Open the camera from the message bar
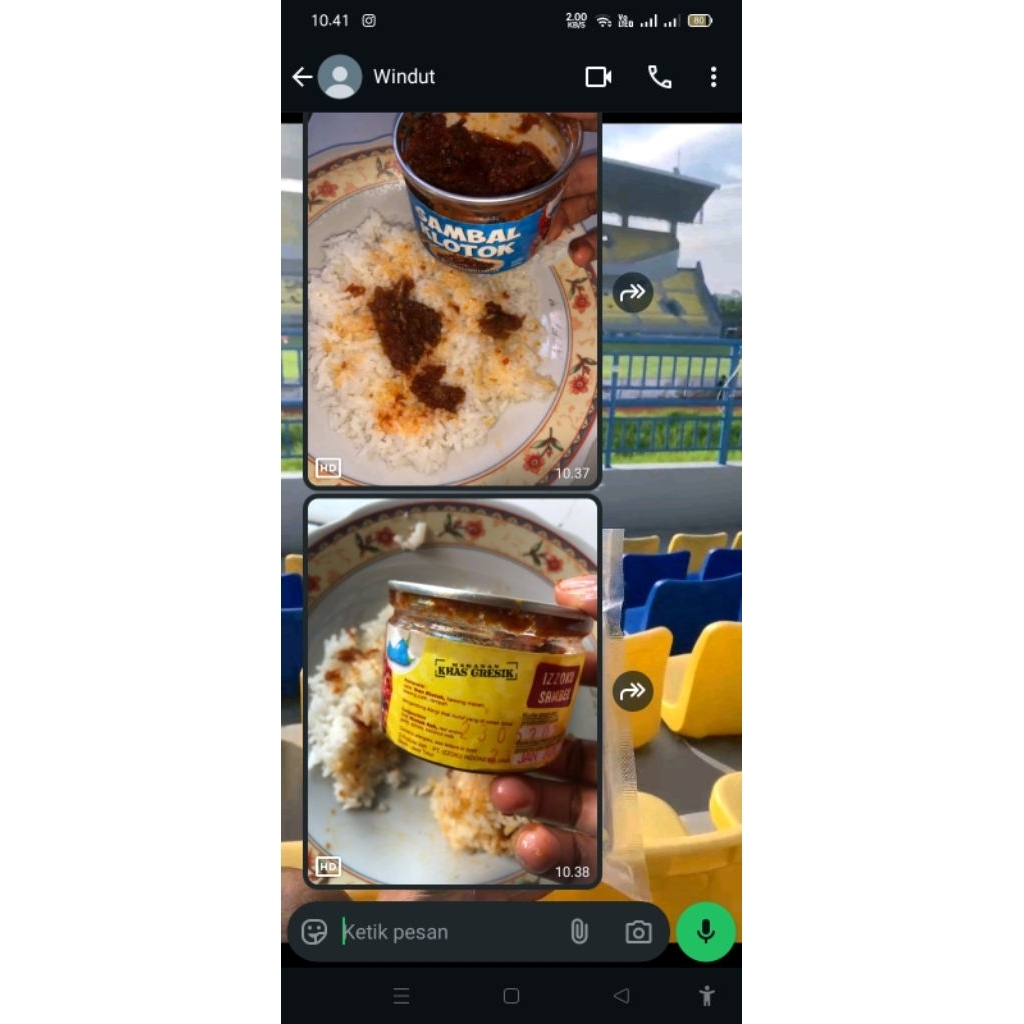Viewport: 1024px width, 1024px height. click(638, 932)
